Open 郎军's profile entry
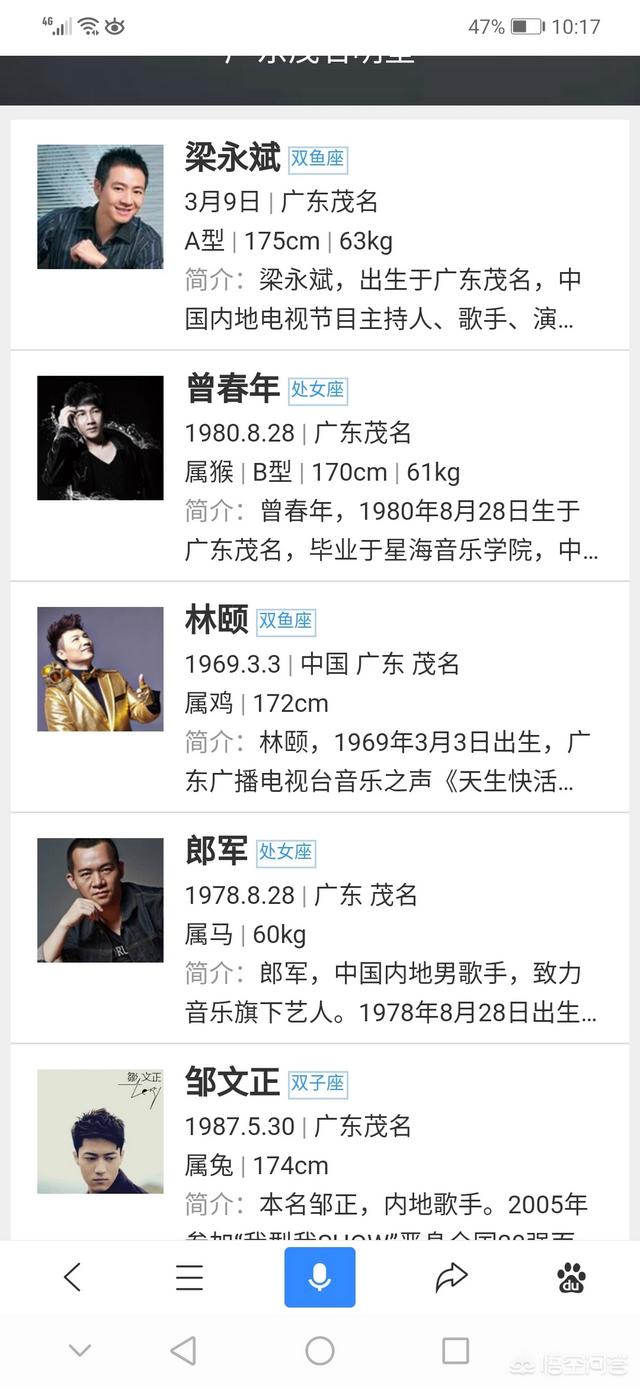Image resolution: width=640 pixels, height=1387 pixels. (x=216, y=852)
